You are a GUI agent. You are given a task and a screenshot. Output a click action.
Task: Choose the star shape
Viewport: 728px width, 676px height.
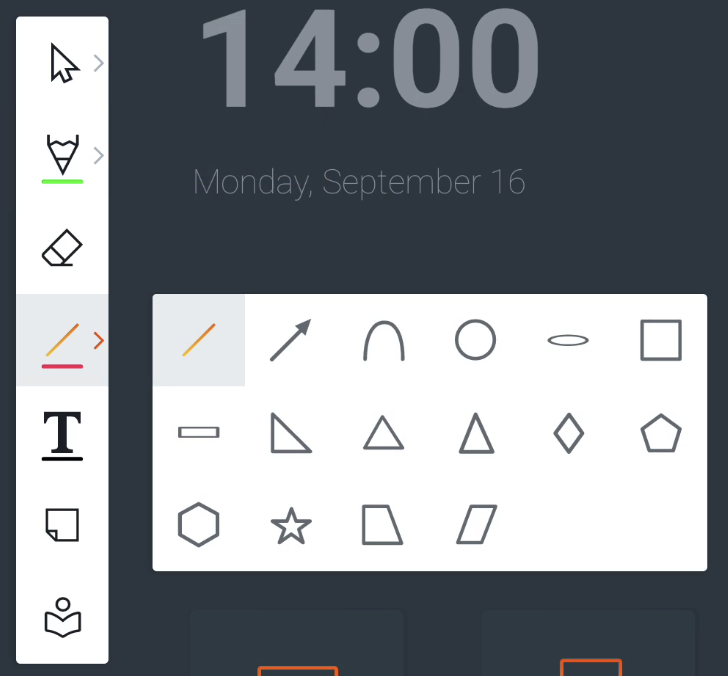(291, 525)
